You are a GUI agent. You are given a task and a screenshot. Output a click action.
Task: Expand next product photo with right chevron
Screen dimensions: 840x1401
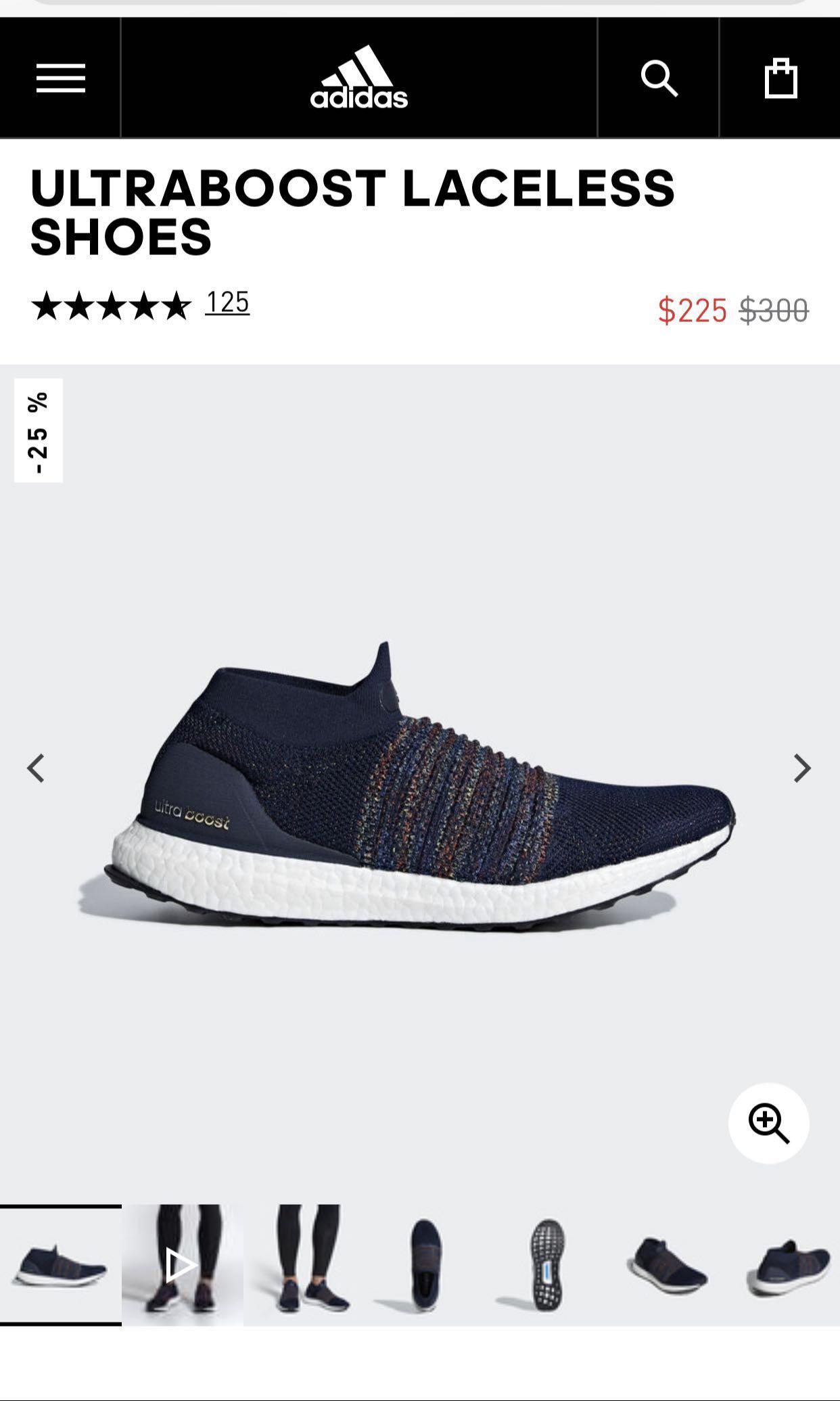[x=803, y=768]
